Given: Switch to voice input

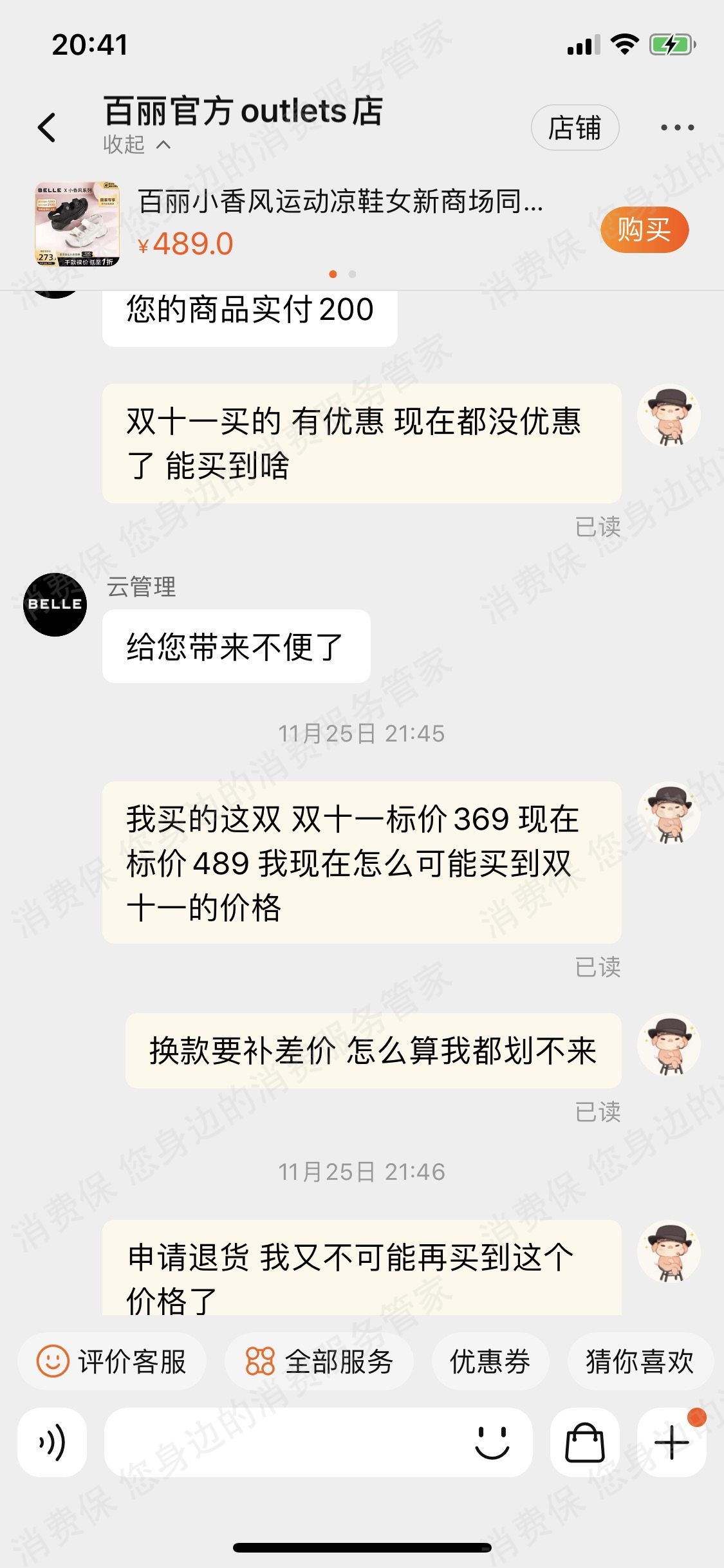Looking at the screenshot, I should pyautogui.click(x=52, y=1442).
